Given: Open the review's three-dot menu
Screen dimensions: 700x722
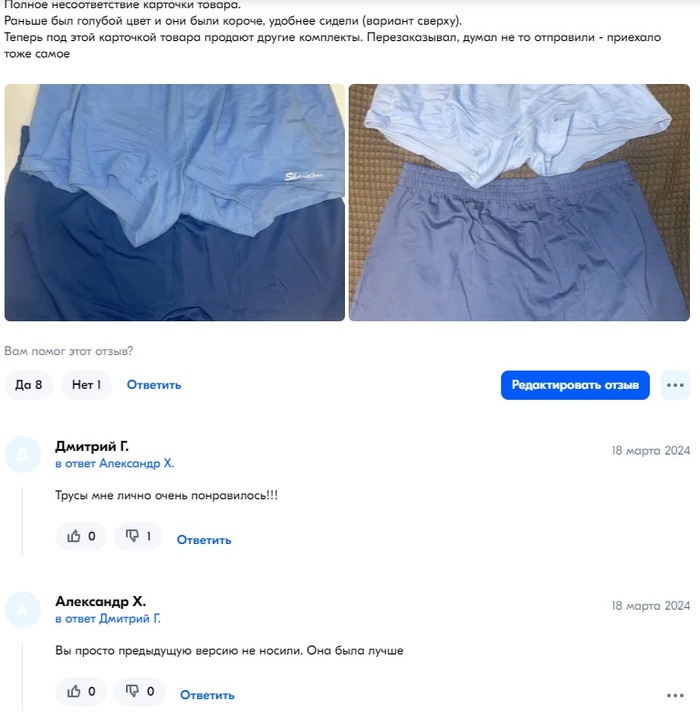Looking at the screenshot, I should (675, 385).
